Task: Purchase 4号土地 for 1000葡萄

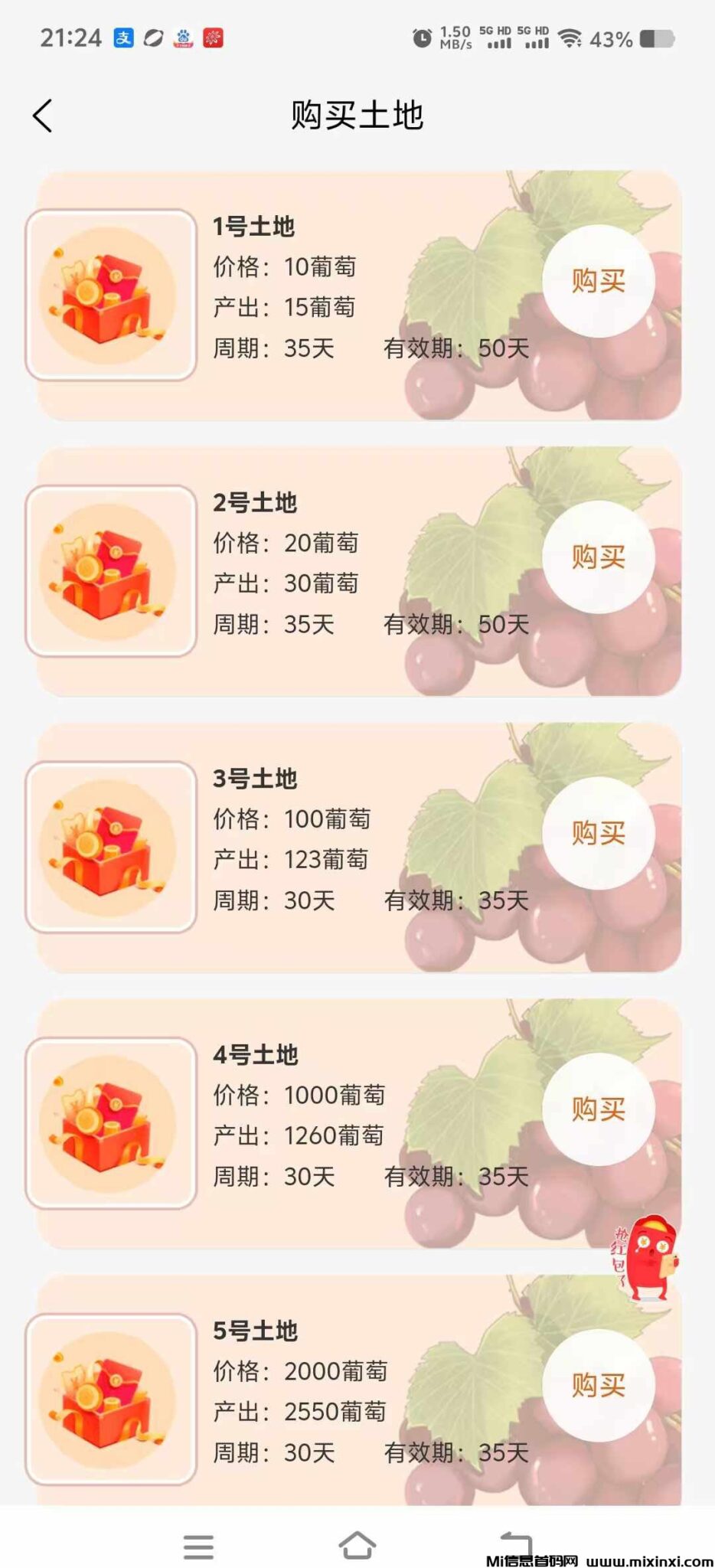Action: (598, 1109)
